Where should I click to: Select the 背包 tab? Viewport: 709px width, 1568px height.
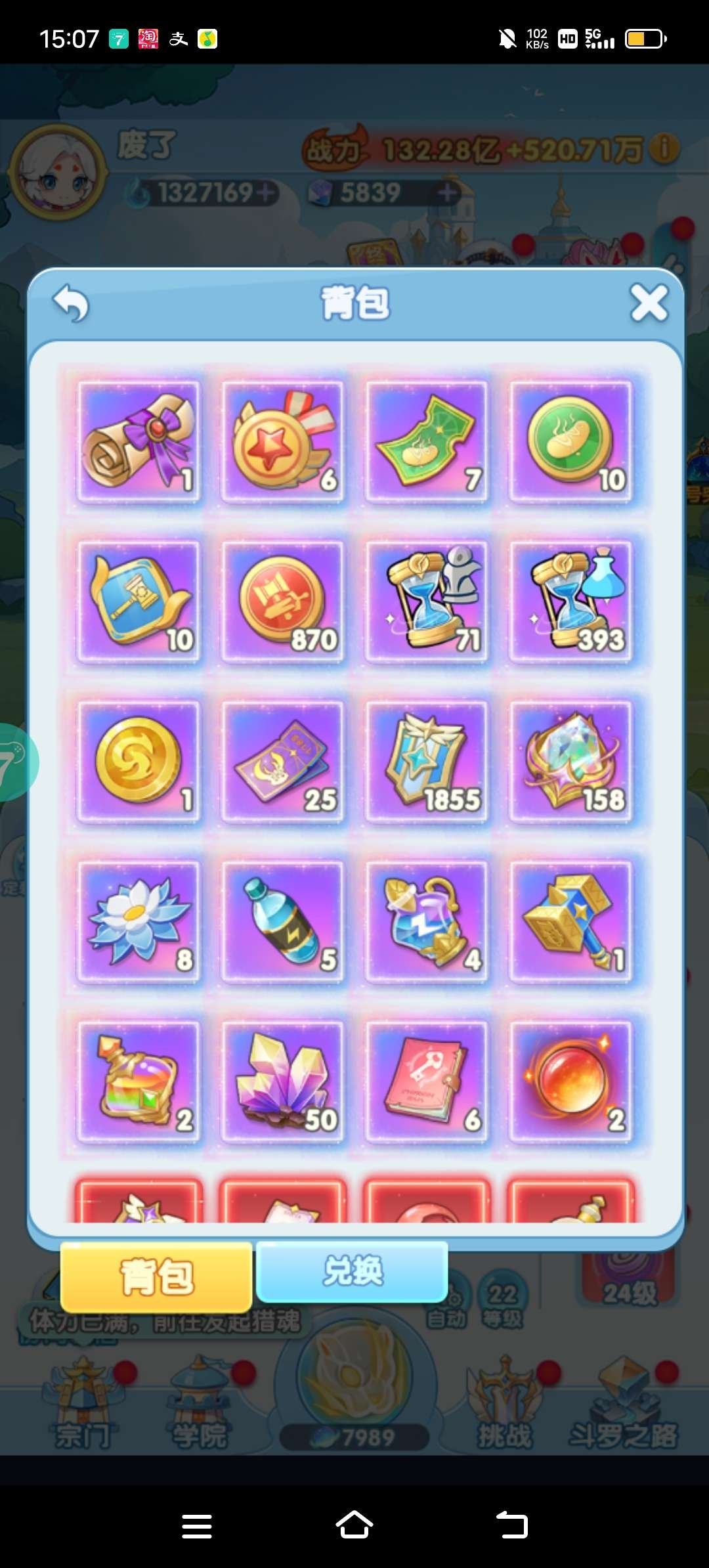pyautogui.click(x=156, y=1277)
